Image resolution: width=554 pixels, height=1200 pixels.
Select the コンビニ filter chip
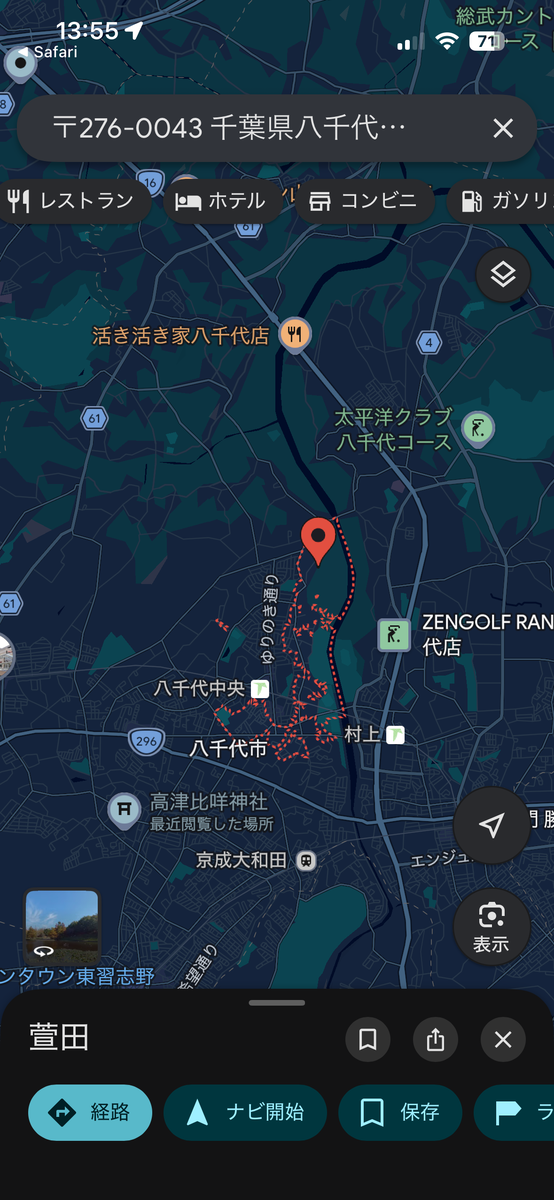point(364,201)
